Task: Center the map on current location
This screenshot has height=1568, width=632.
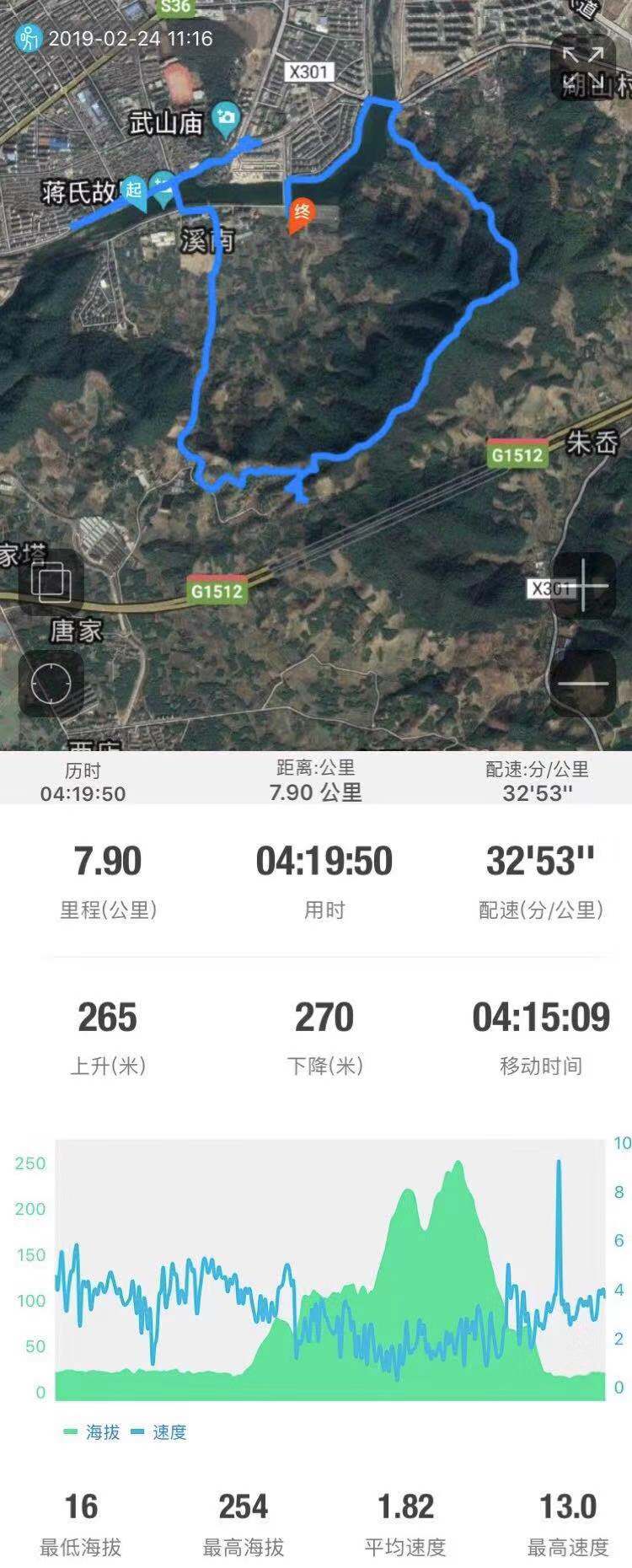Action: 51,683
